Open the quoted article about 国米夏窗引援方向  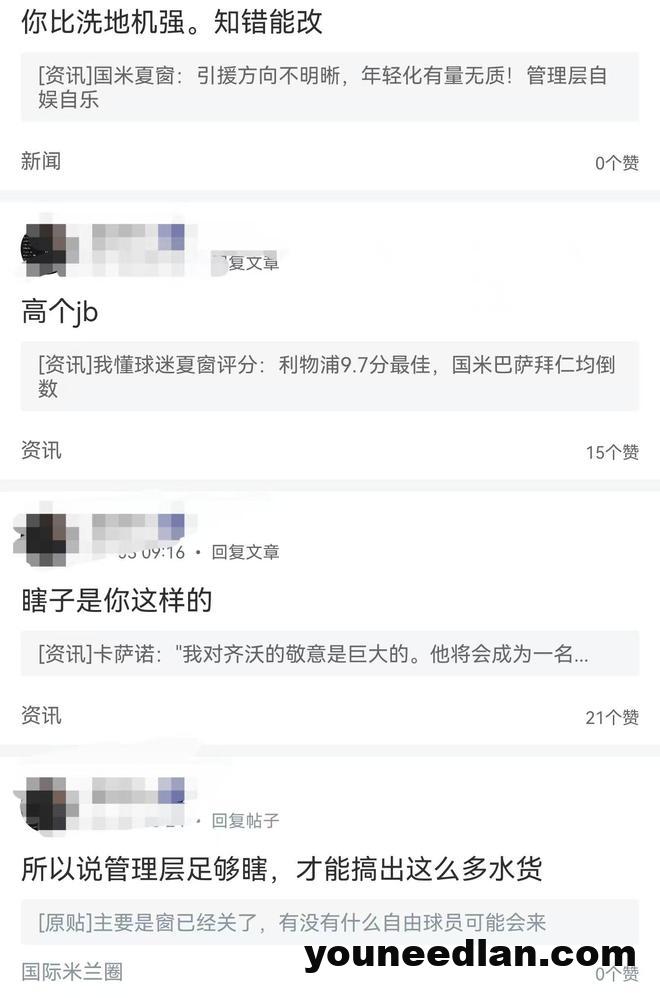(329, 88)
